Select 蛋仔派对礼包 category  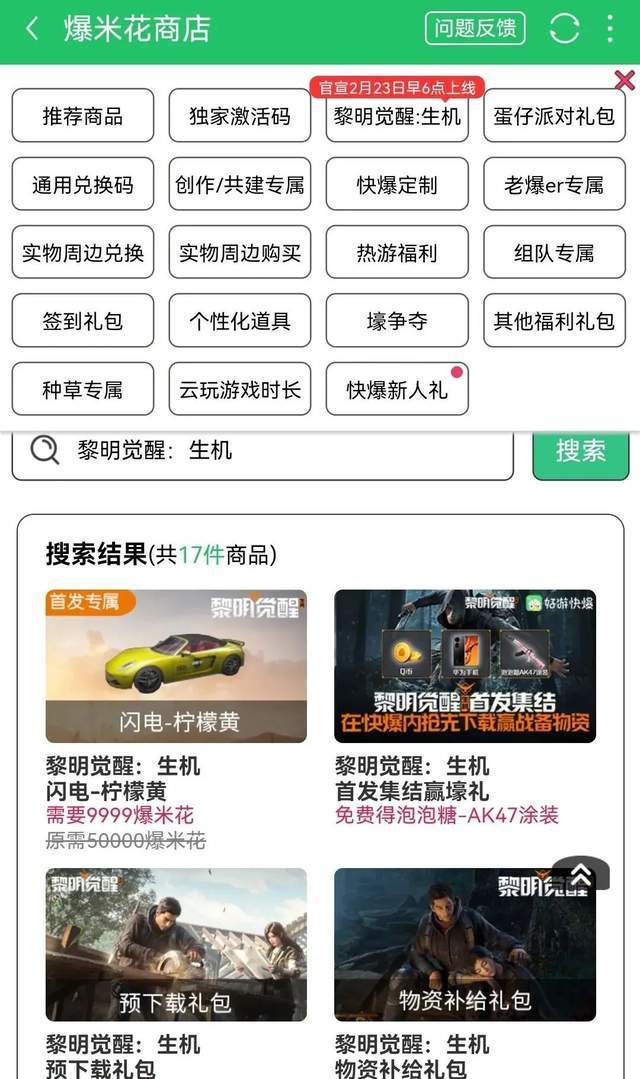554,116
